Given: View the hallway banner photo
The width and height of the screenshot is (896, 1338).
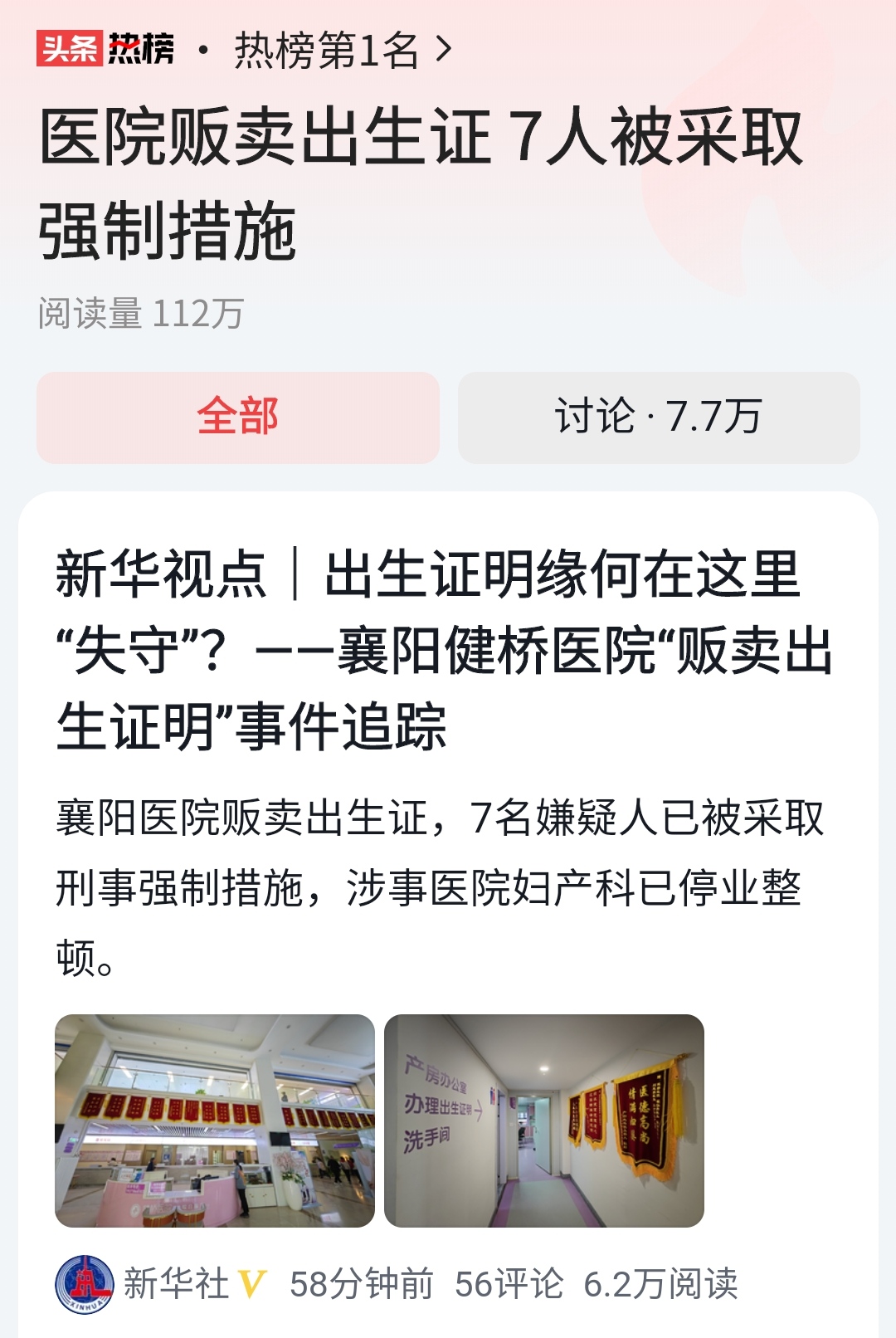Looking at the screenshot, I should pos(544,1121).
